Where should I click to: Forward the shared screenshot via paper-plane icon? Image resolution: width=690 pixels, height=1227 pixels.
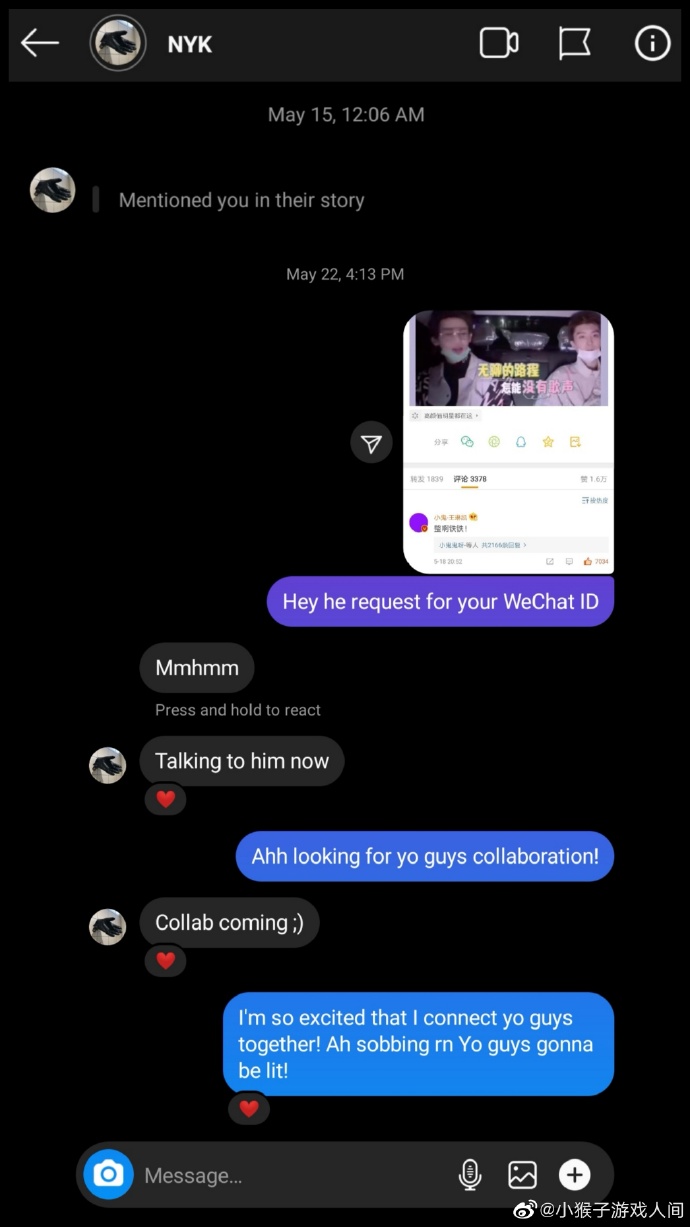click(371, 442)
